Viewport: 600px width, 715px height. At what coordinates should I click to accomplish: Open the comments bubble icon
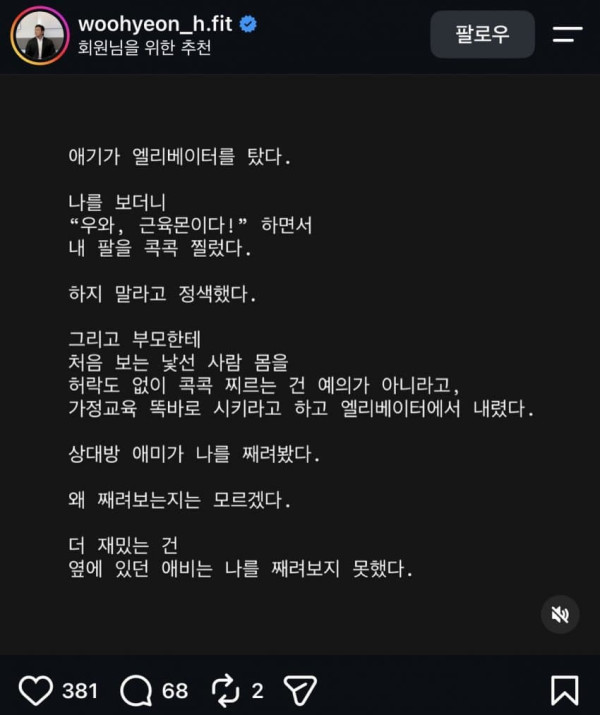click(x=136, y=690)
